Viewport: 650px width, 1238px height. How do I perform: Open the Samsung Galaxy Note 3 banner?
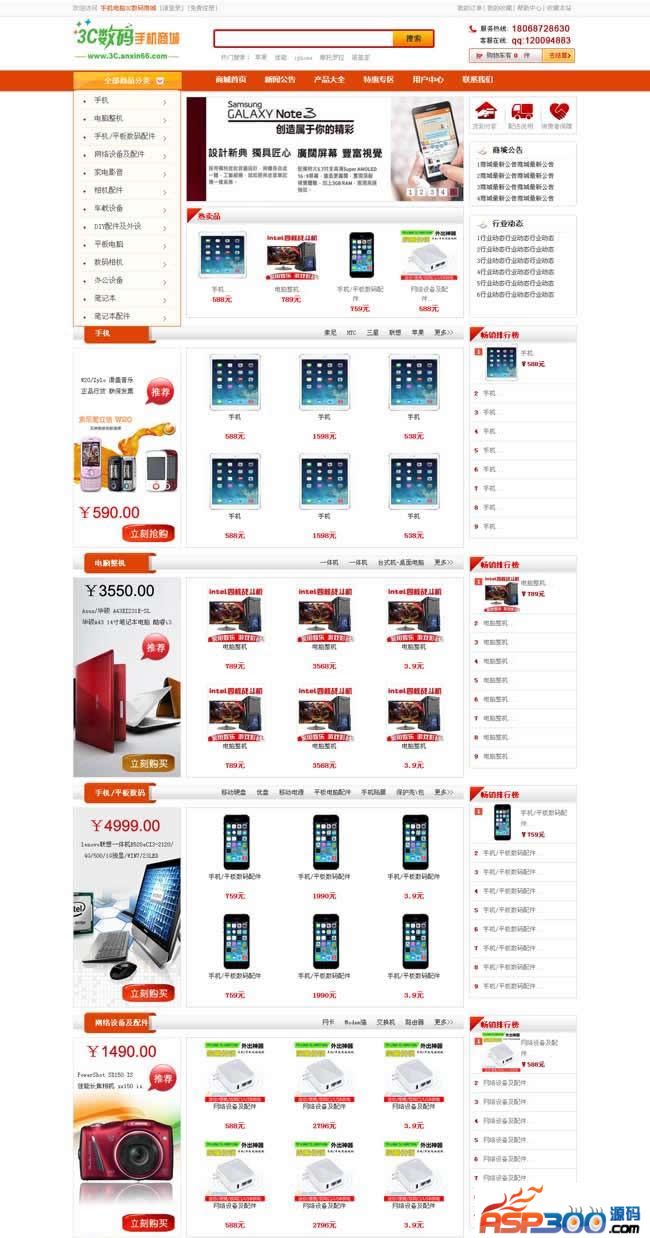[324, 148]
